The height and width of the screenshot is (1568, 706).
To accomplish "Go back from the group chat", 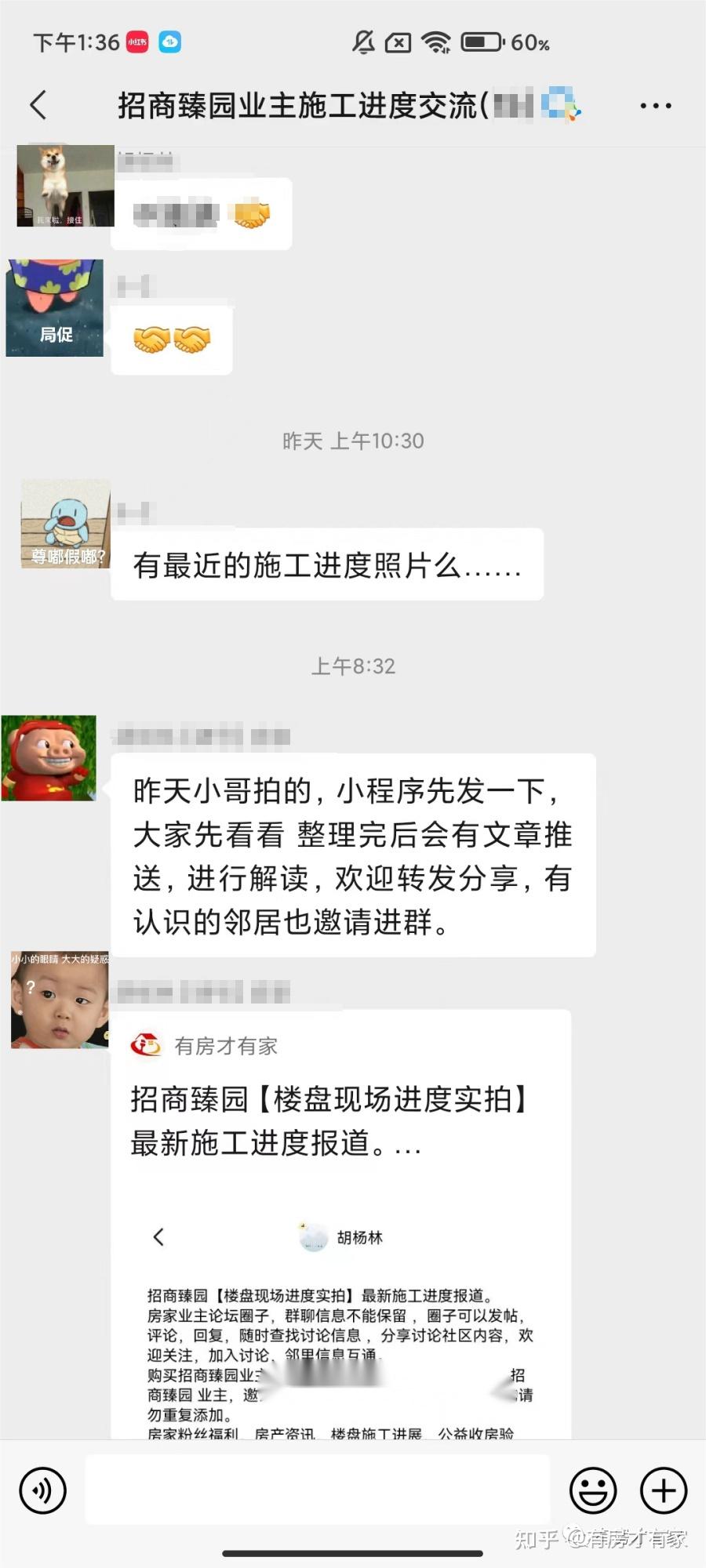I will click(38, 105).
